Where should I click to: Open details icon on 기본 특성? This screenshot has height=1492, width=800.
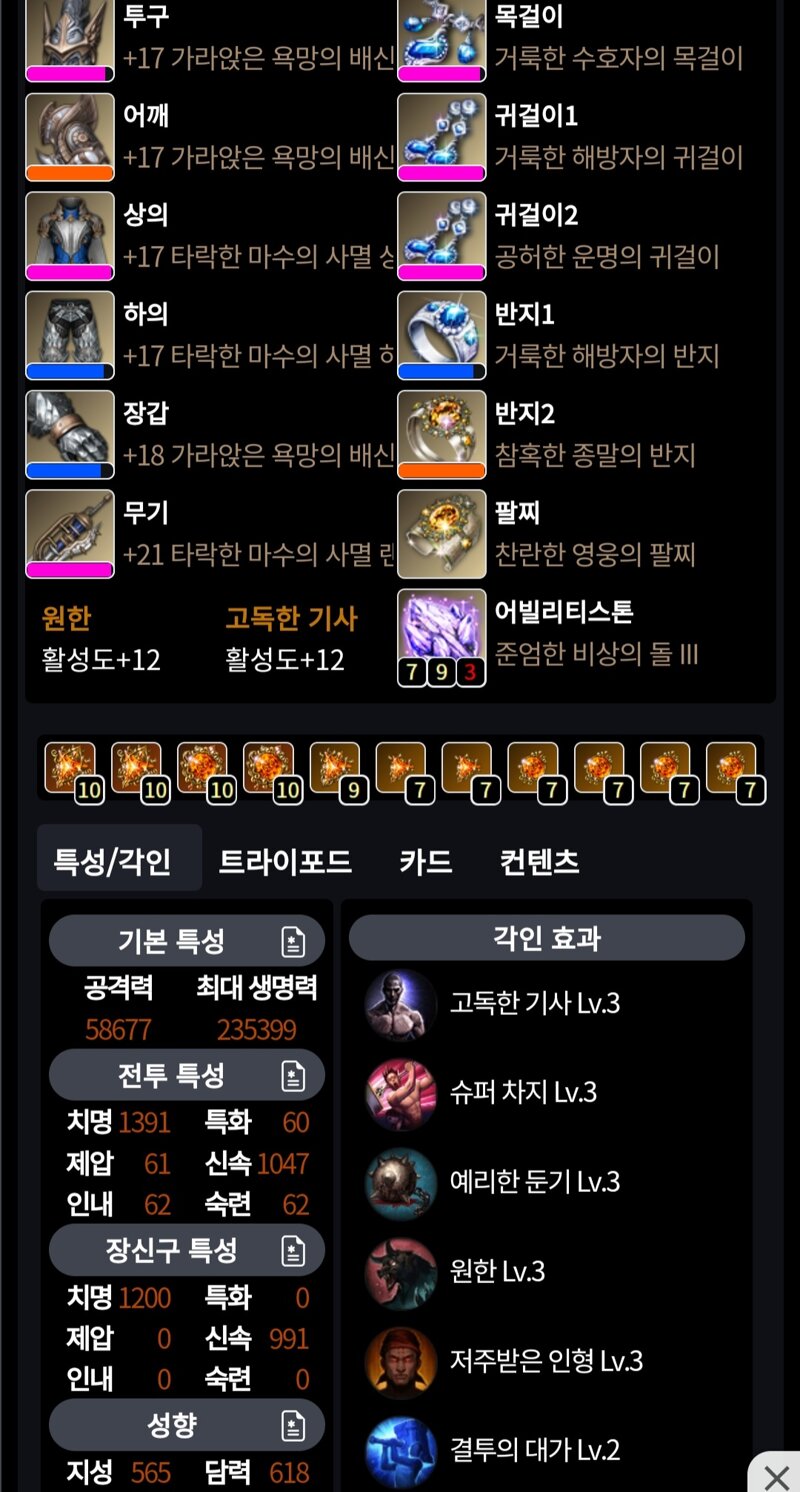tap(292, 942)
